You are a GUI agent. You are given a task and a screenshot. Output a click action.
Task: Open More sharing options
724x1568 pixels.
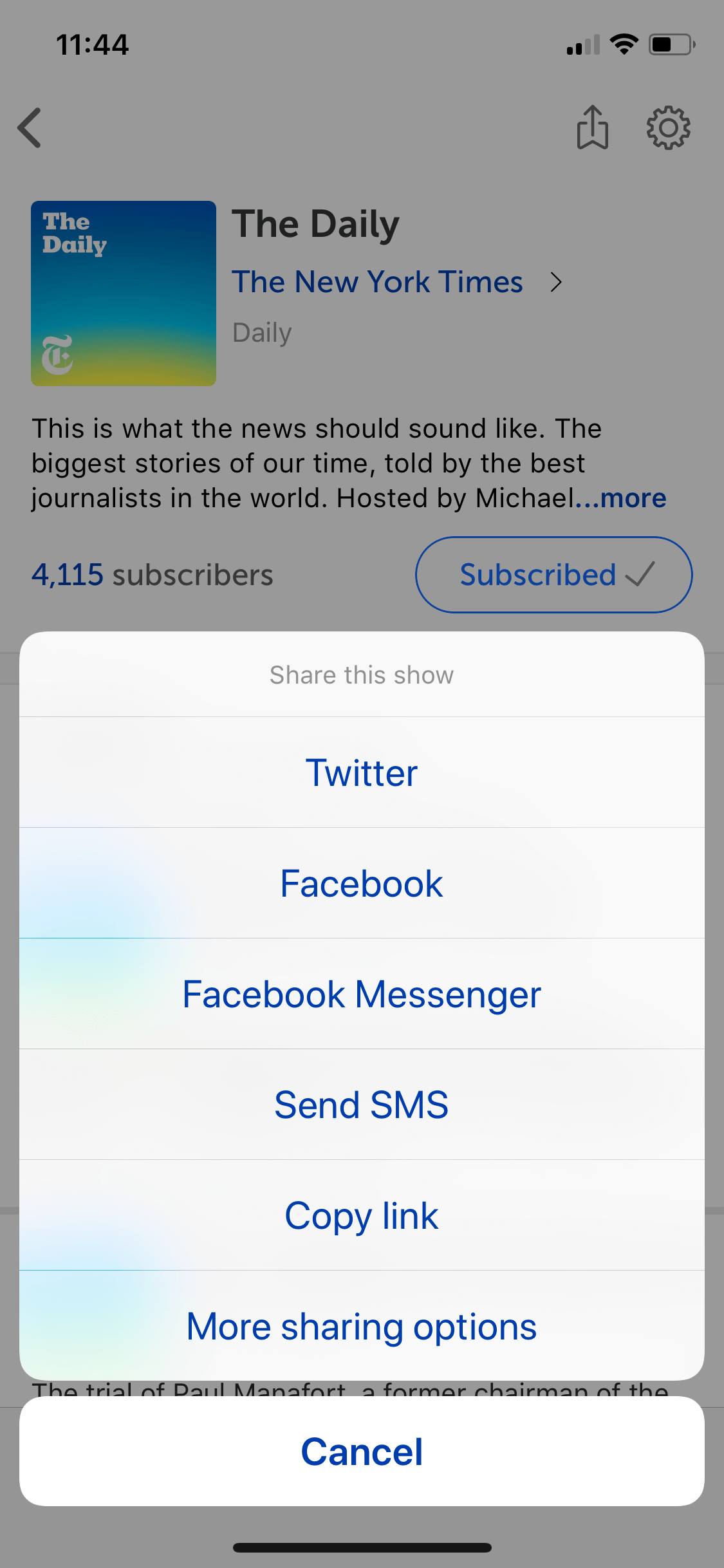tap(362, 1326)
